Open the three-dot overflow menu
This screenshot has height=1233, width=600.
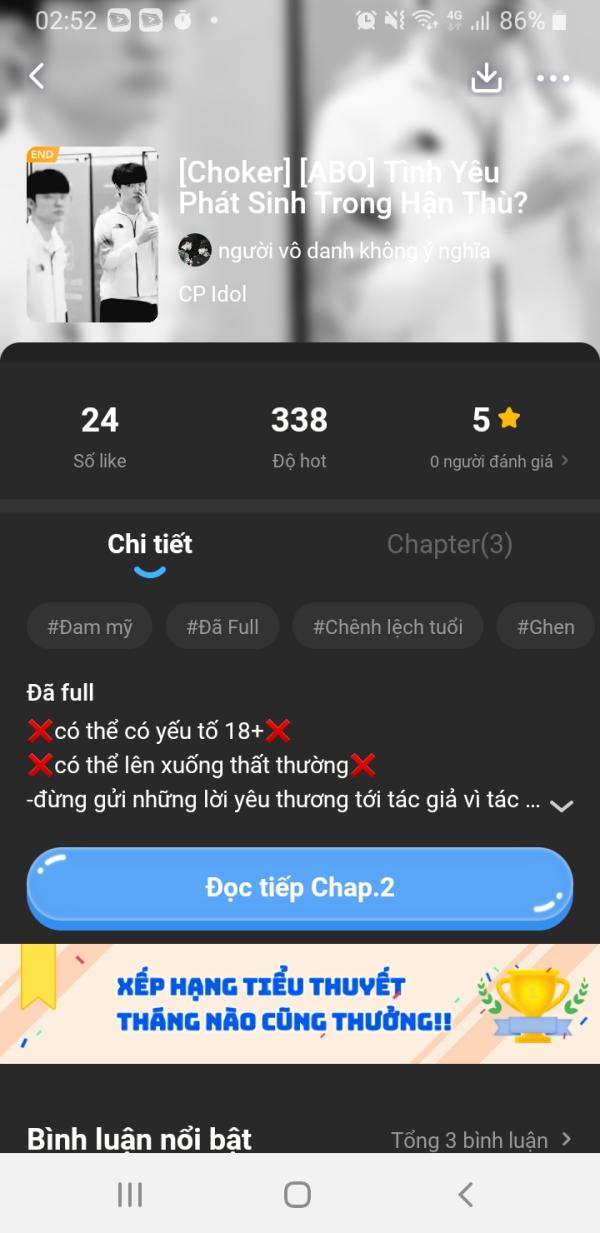point(553,78)
